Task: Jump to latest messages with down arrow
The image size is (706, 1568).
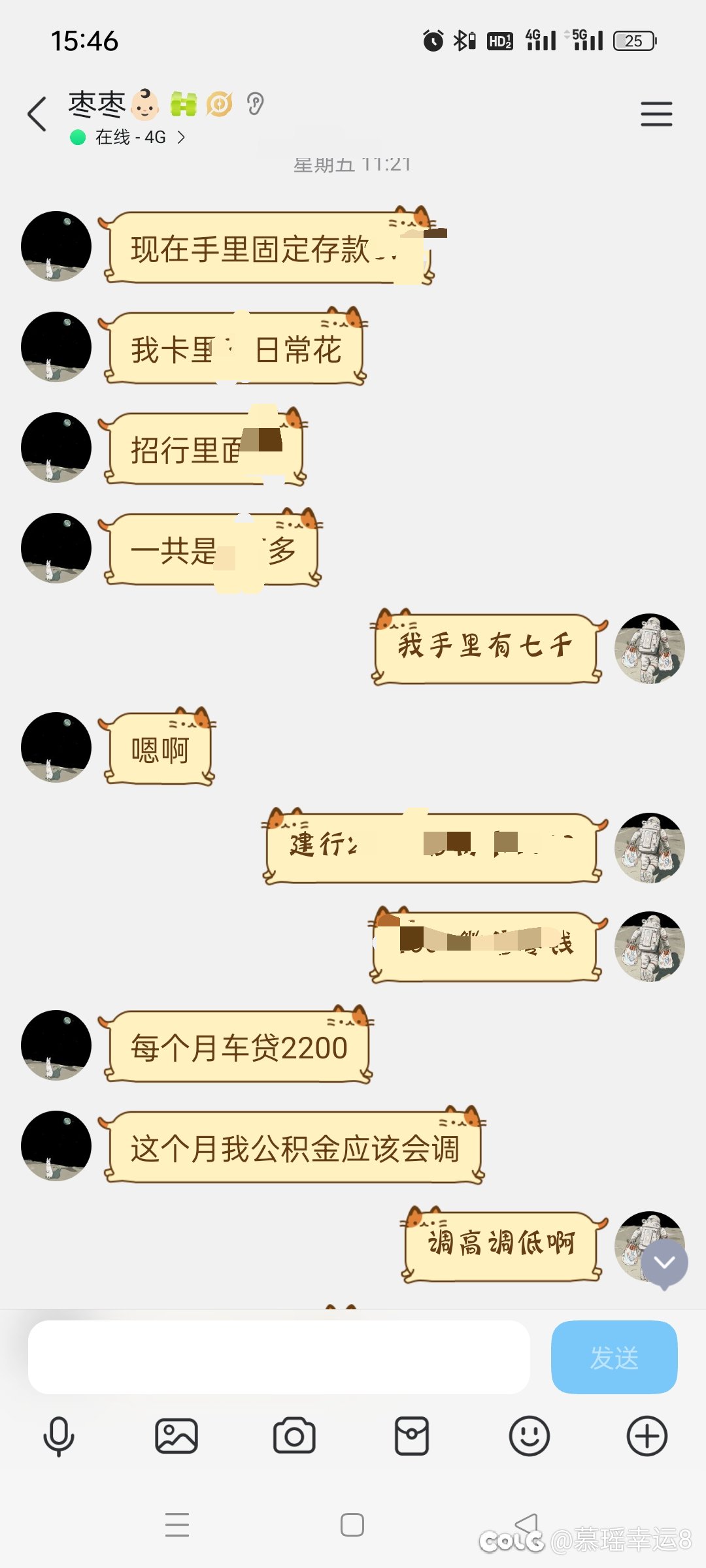Action: point(664,1264)
